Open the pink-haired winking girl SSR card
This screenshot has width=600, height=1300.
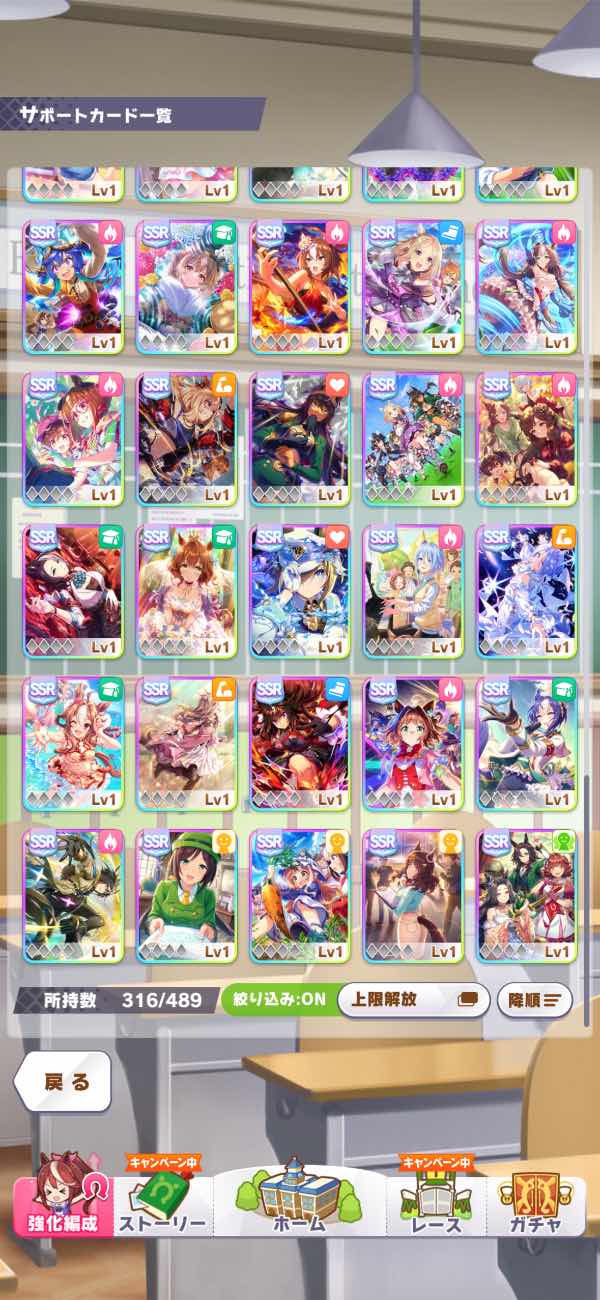pos(72,743)
